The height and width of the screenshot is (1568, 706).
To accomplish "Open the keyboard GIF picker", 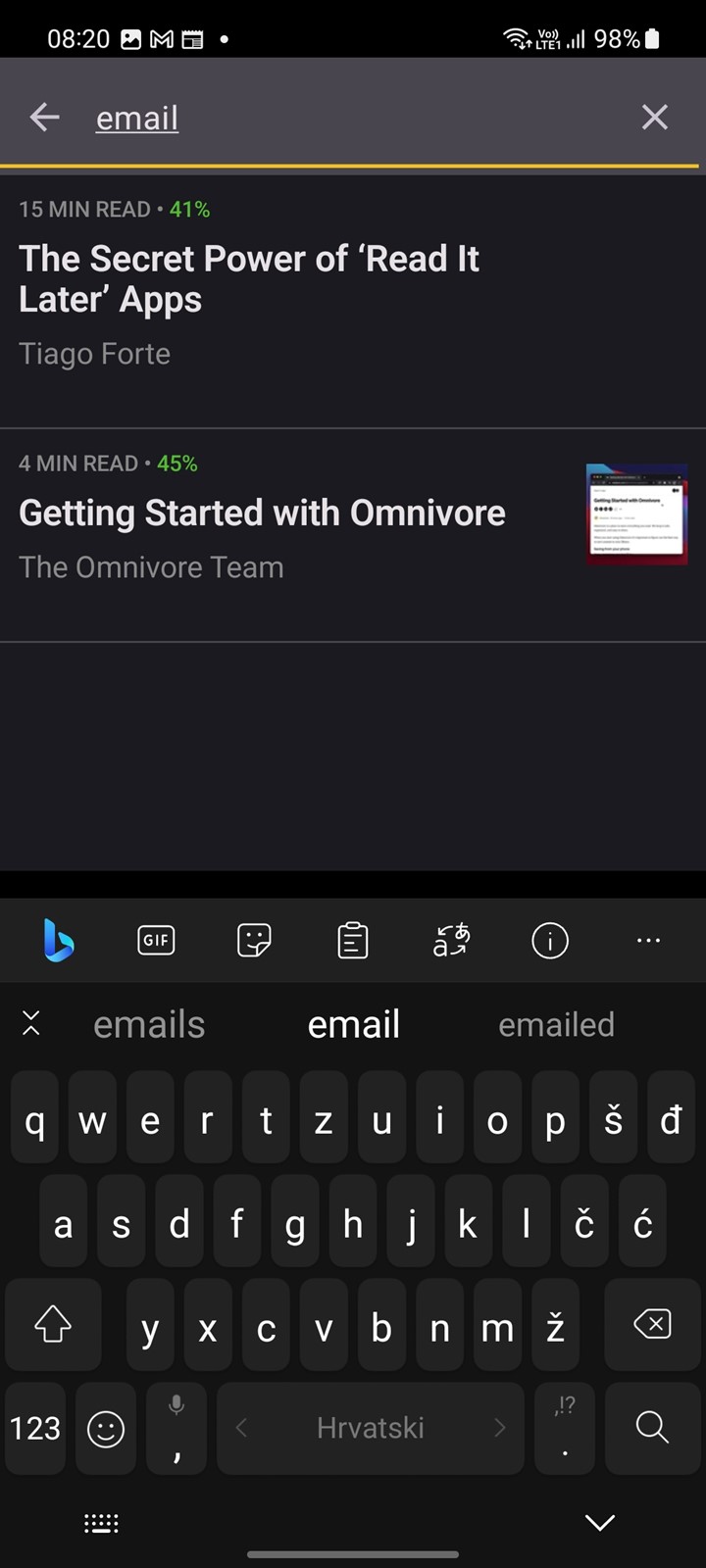I will (156, 941).
